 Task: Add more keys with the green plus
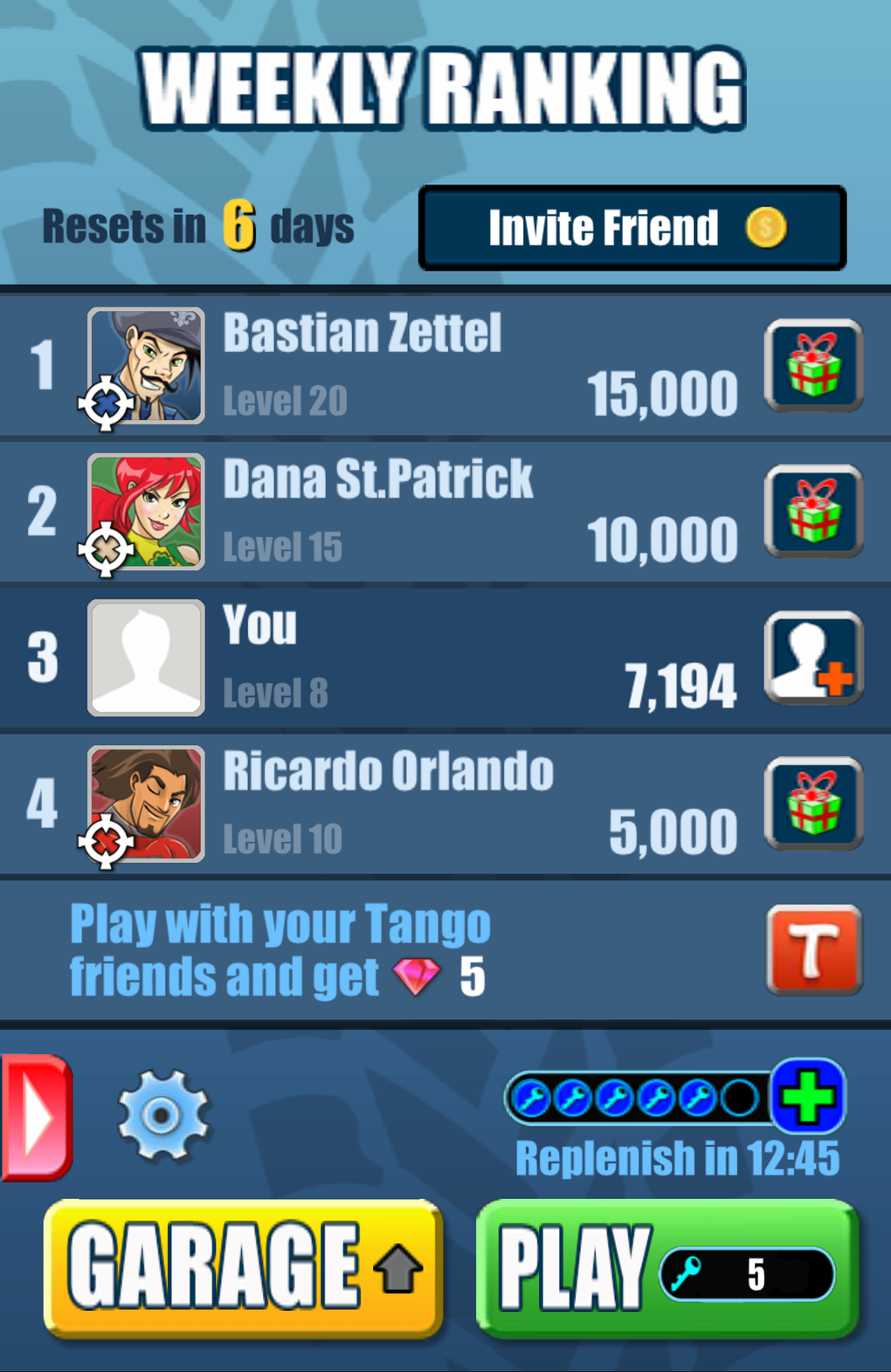click(808, 1097)
